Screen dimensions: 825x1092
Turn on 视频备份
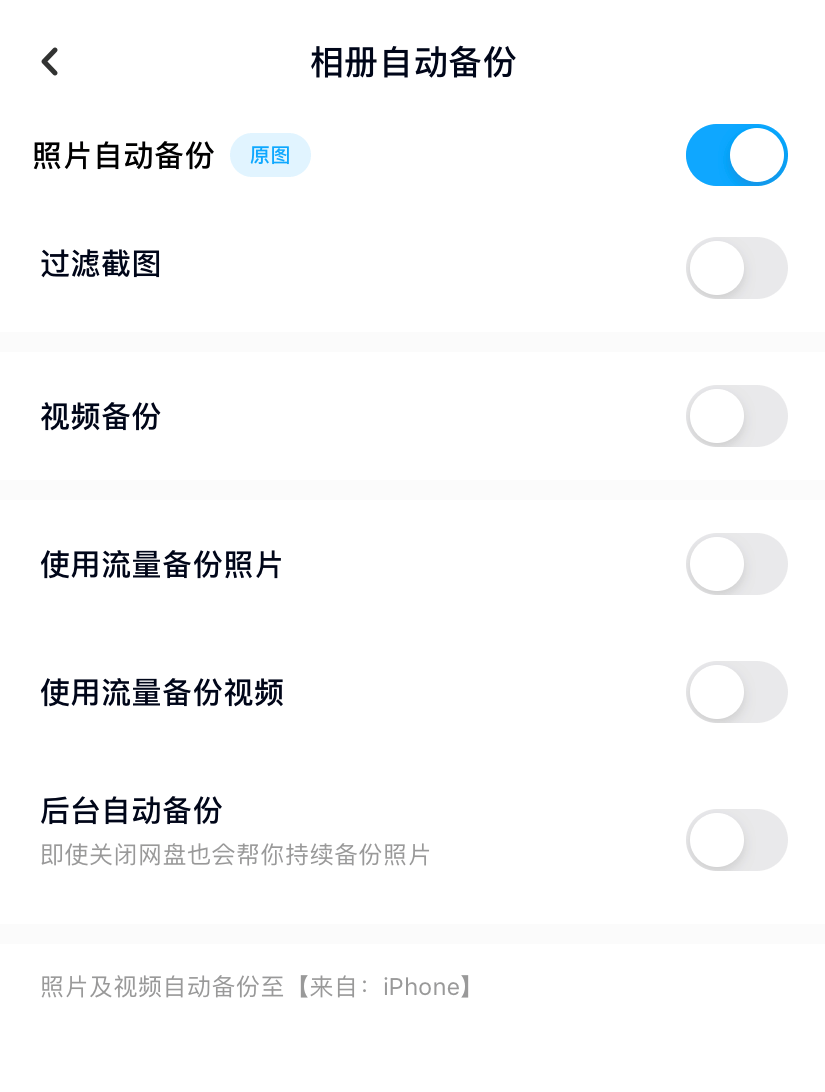(736, 416)
